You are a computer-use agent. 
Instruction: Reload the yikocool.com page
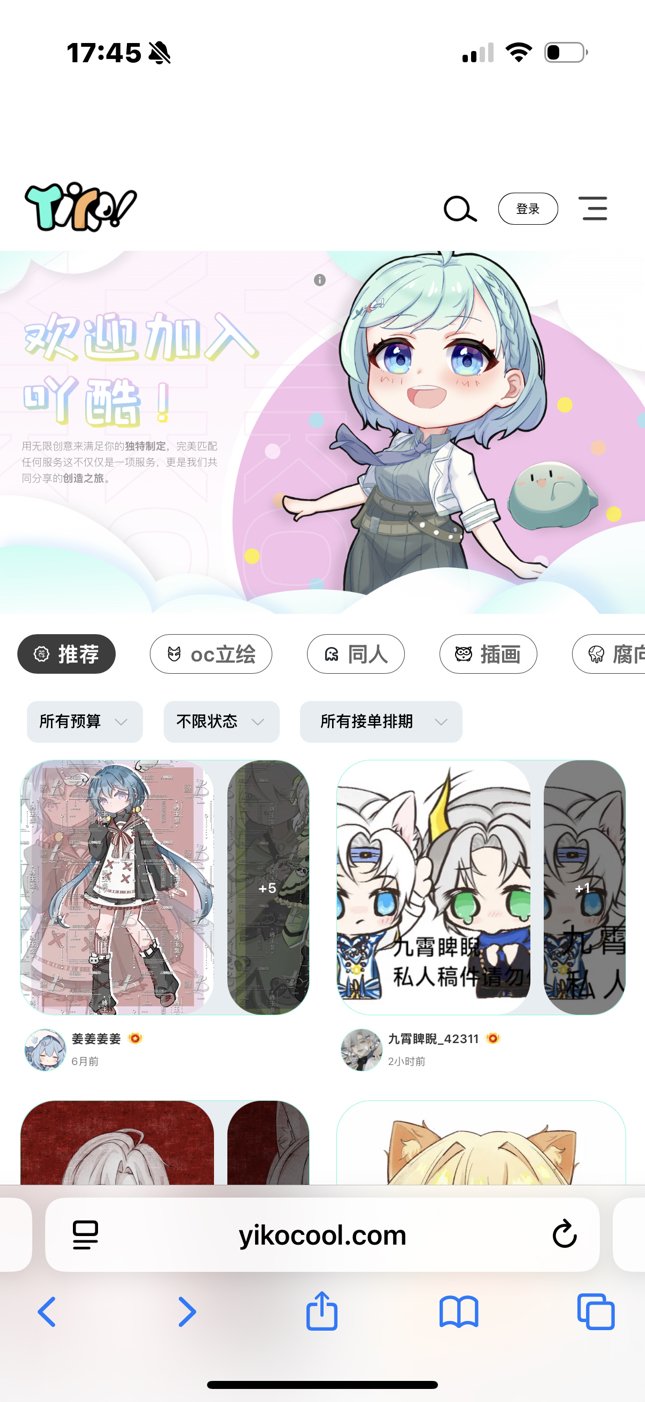[x=564, y=1235]
